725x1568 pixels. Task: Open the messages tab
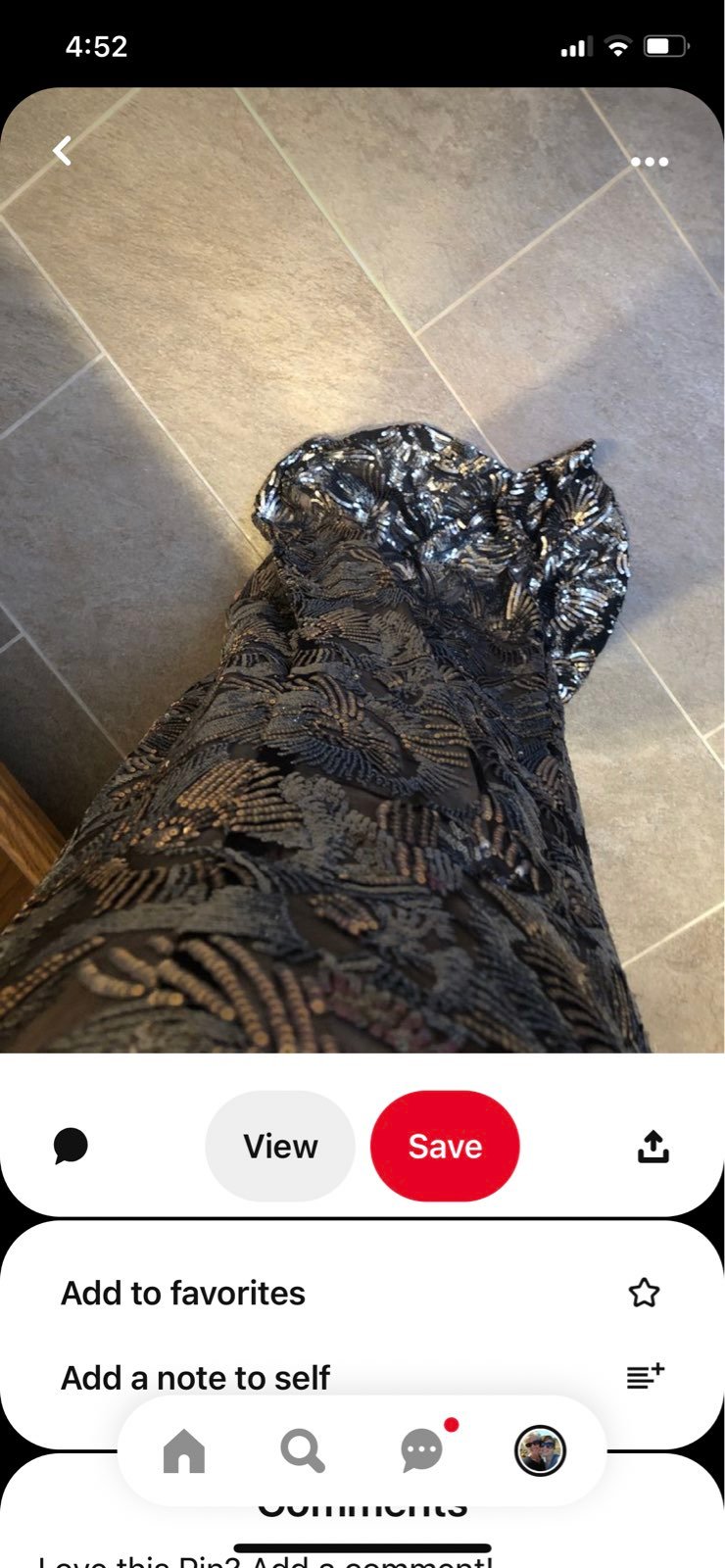(x=422, y=1450)
